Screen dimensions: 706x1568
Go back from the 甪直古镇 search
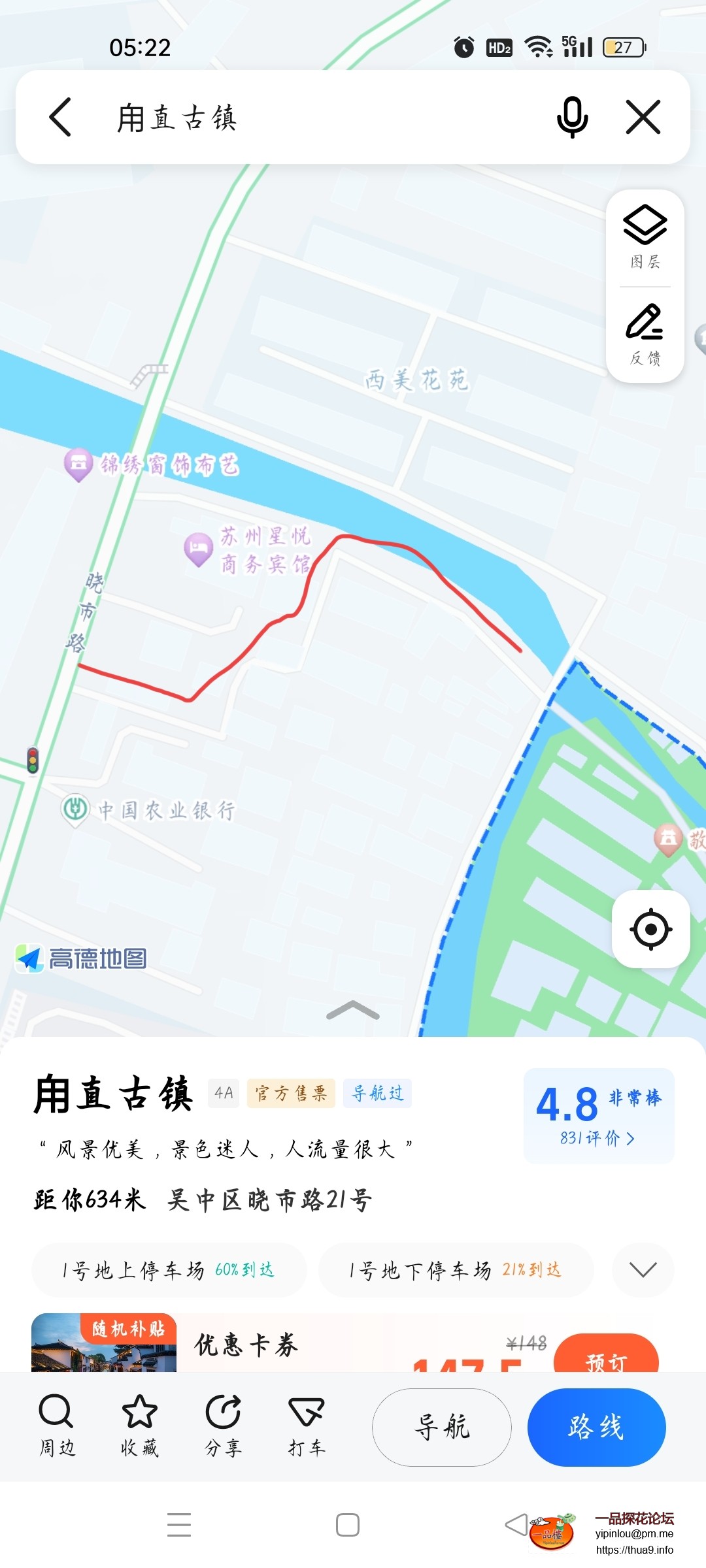pyautogui.click(x=60, y=118)
